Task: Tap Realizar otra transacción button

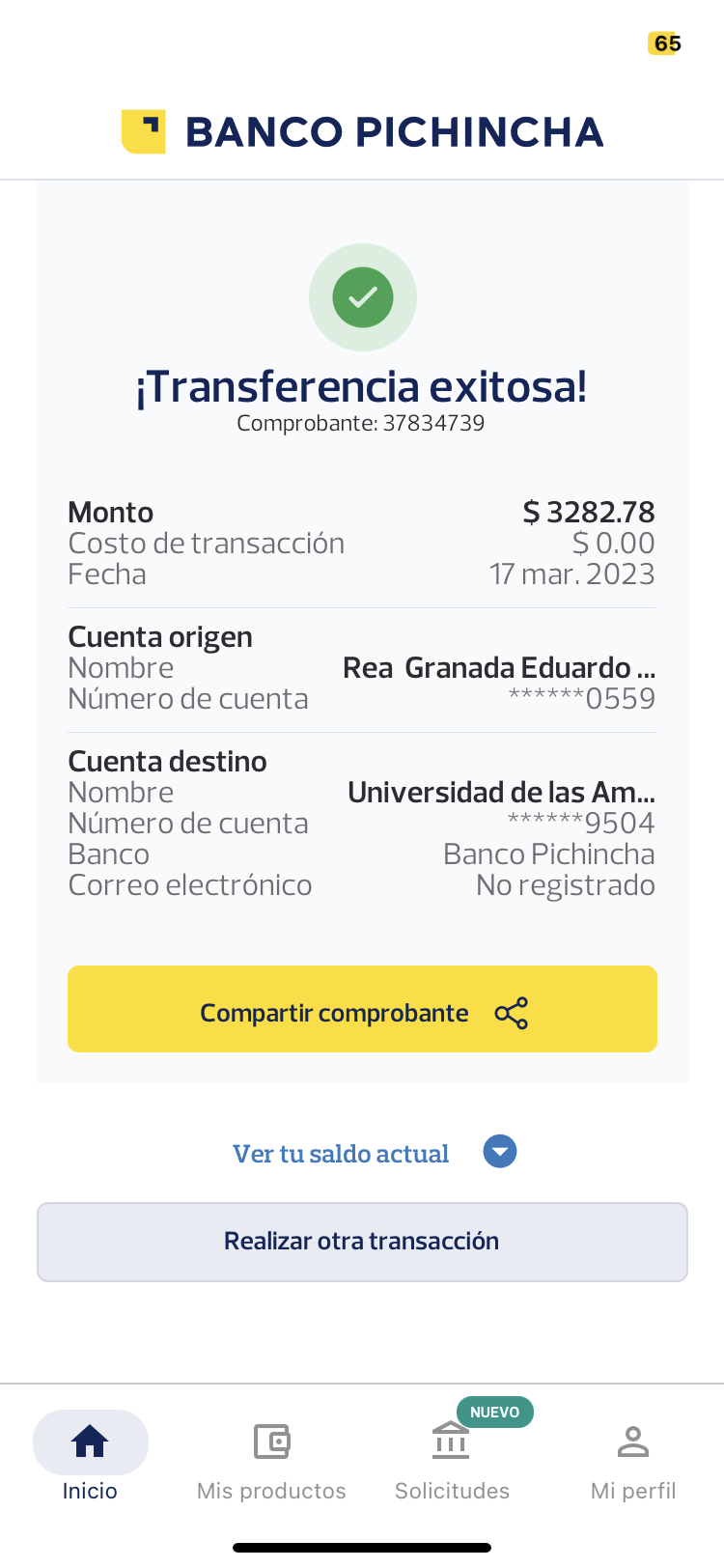Action: pos(362,1242)
